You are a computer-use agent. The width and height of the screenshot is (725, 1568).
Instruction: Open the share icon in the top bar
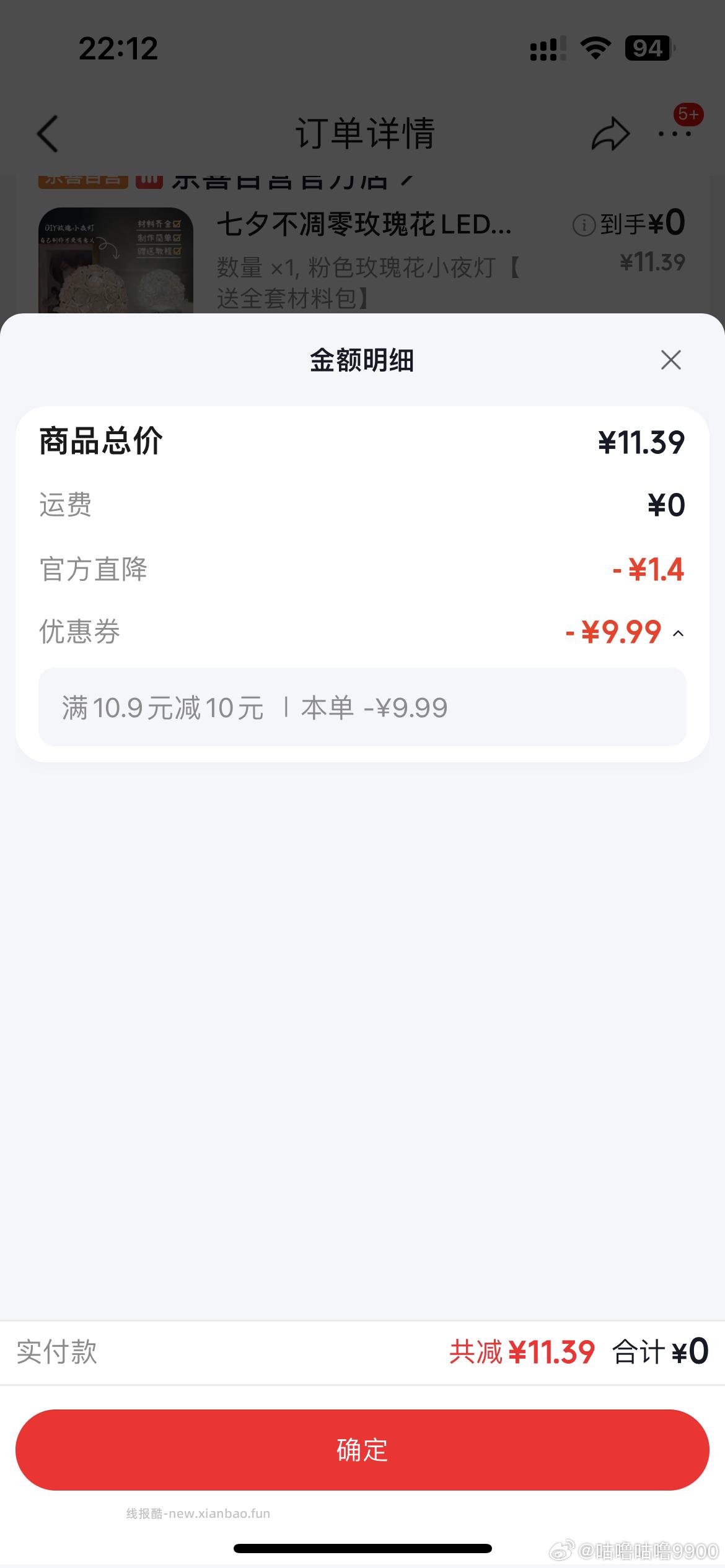[x=610, y=133]
